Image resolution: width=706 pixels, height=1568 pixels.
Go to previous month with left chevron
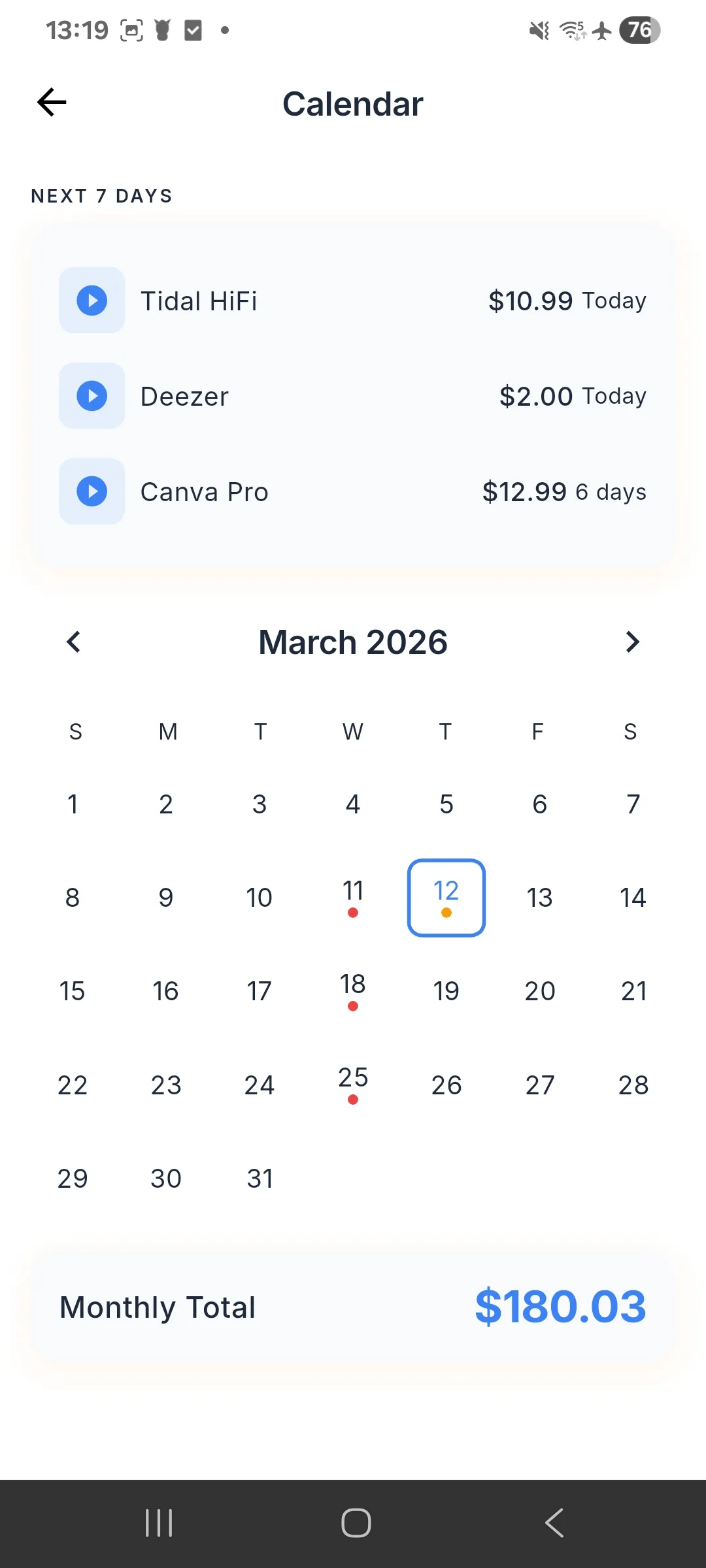click(73, 642)
